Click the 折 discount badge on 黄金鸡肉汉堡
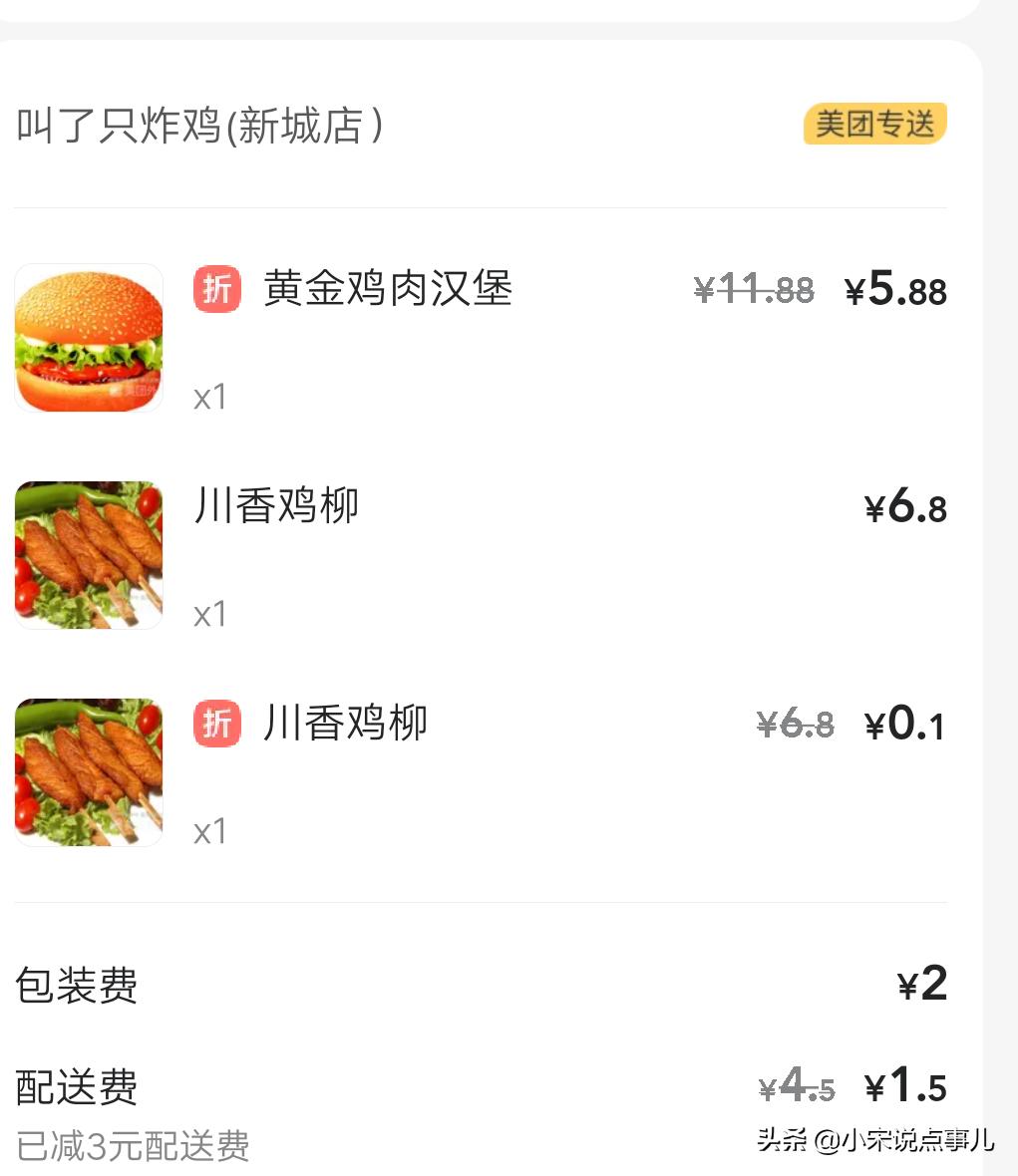The height and width of the screenshot is (1176, 1018). (x=216, y=290)
